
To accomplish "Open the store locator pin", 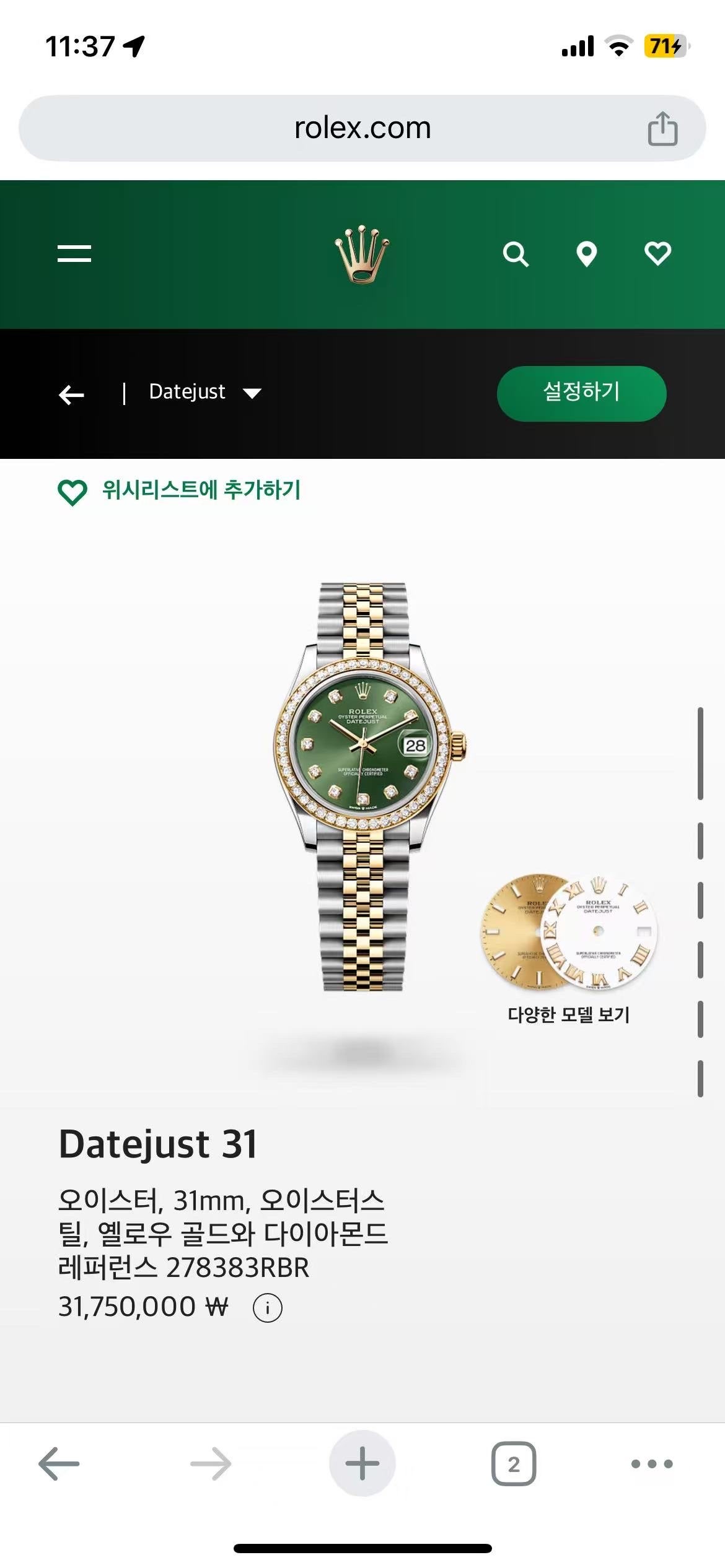I will click(586, 254).
